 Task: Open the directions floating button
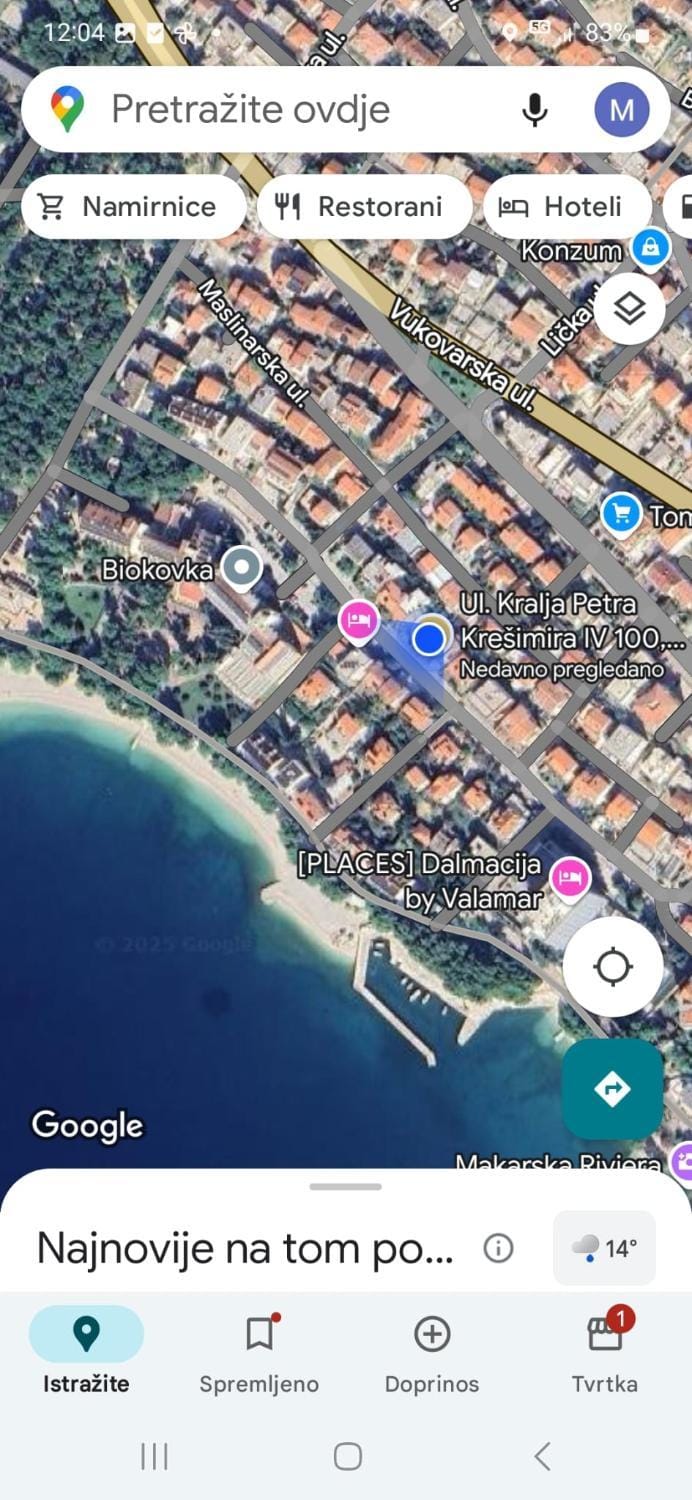[612, 1089]
